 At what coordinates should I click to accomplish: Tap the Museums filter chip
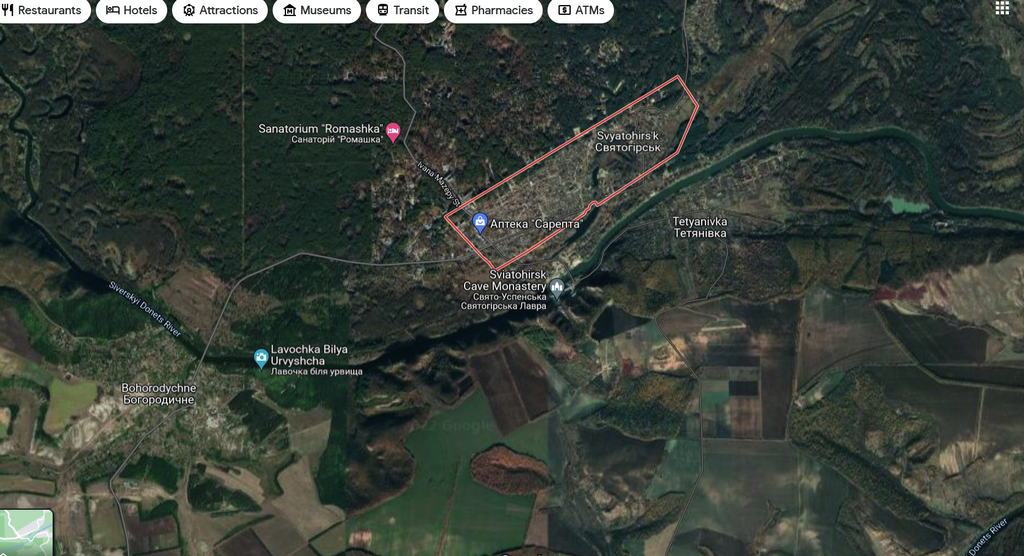tap(317, 10)
